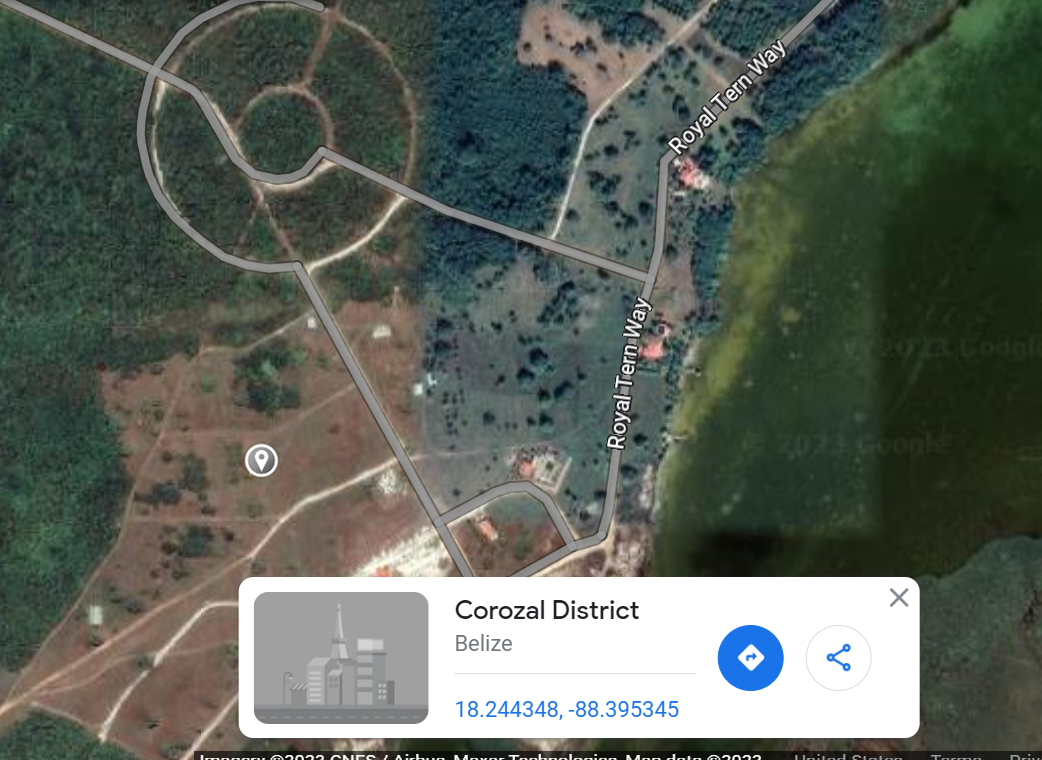Open the Terms link at the bottom
Screen dimensions: 1042x760
click(954, 757)
